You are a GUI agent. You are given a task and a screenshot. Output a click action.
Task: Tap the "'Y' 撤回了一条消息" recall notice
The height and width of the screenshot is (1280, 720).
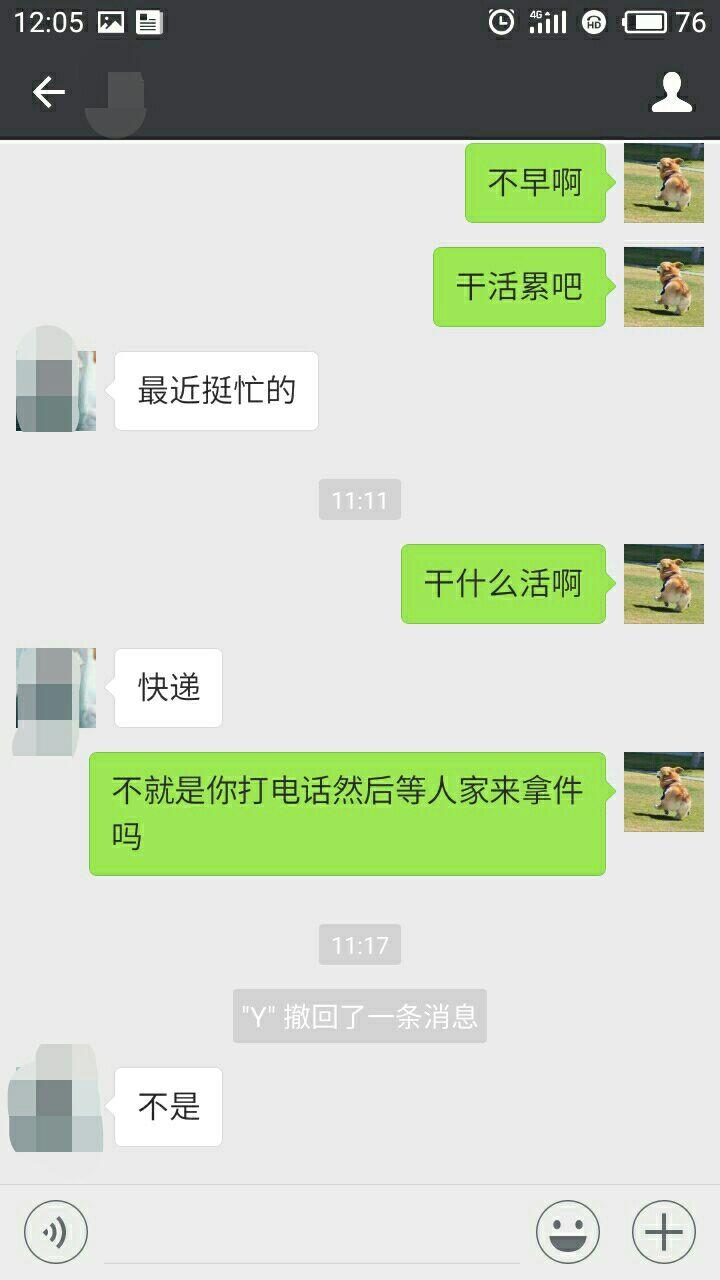coord(360,1014)
